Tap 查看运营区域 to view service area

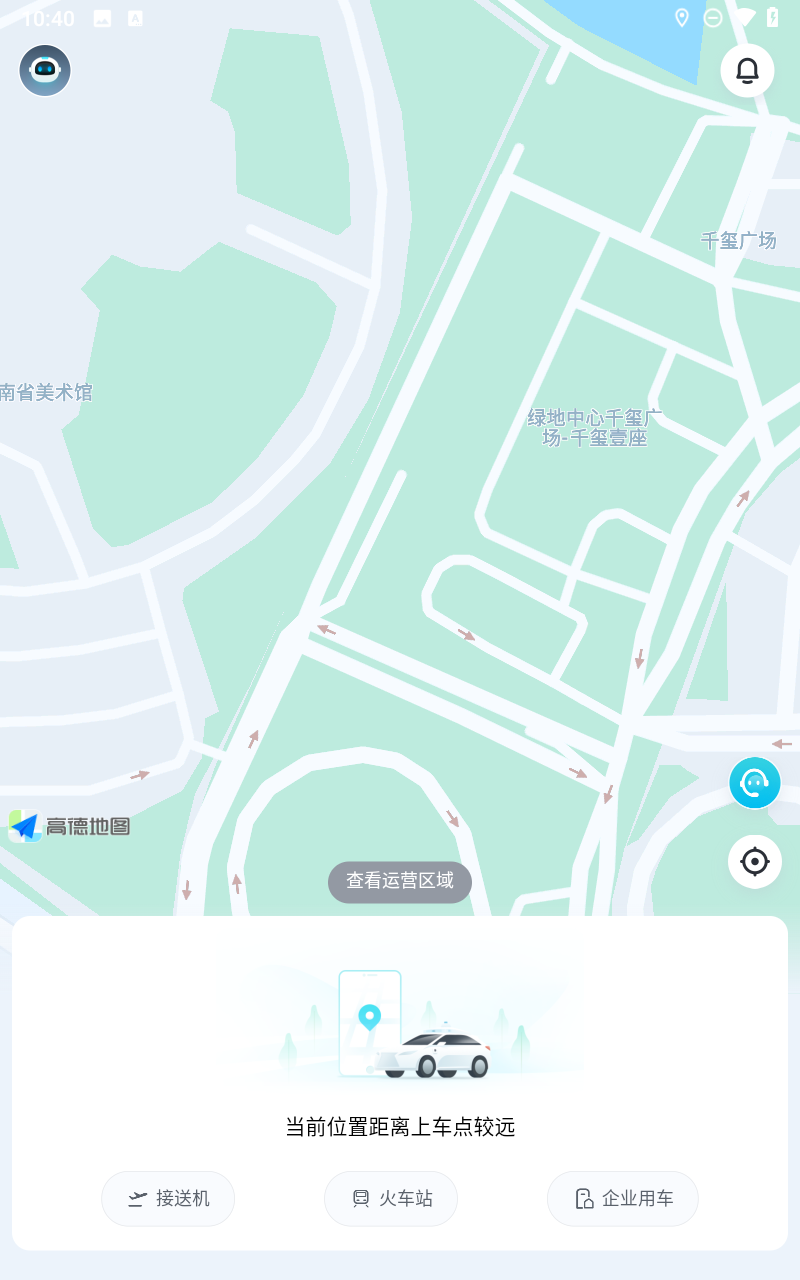(x=400, y=881)
